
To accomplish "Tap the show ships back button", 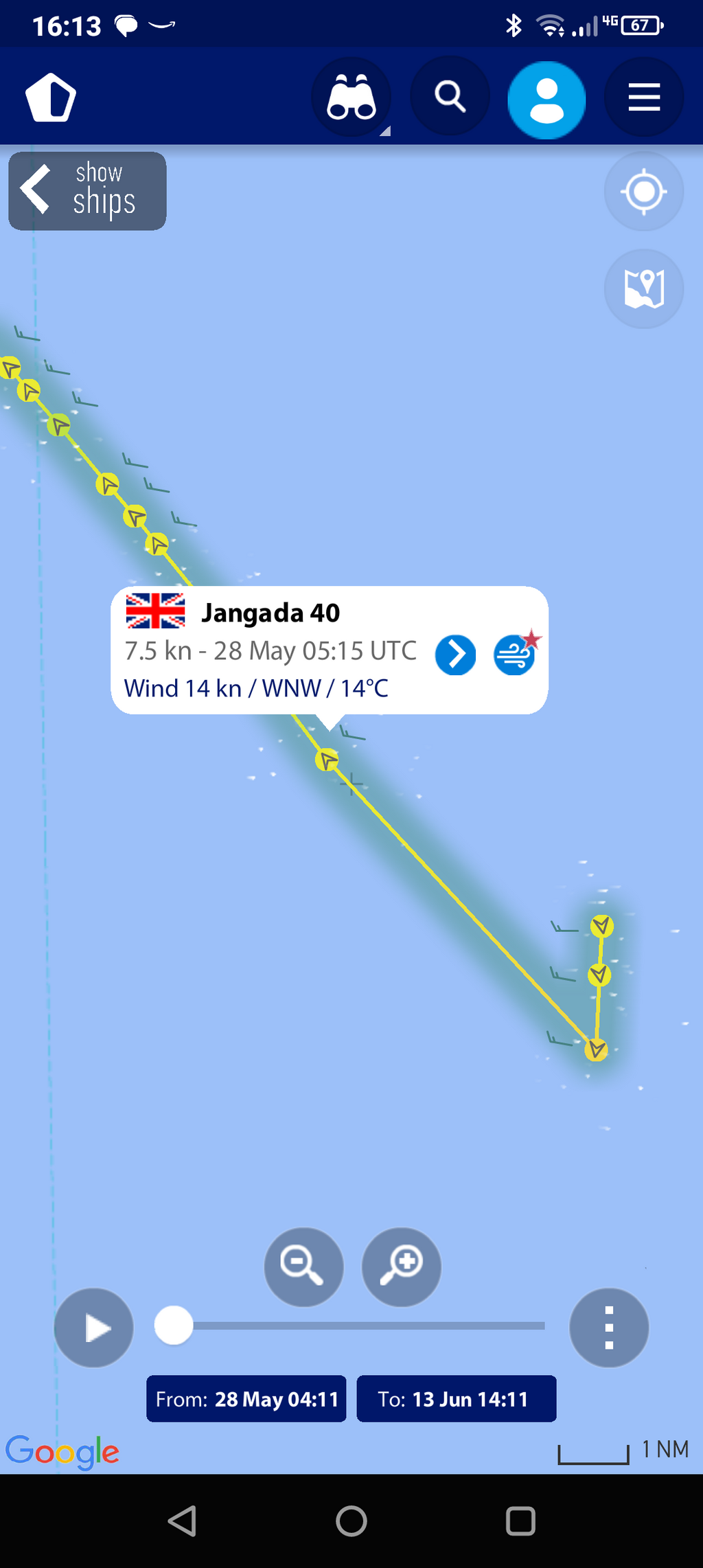I will [87, 191].
